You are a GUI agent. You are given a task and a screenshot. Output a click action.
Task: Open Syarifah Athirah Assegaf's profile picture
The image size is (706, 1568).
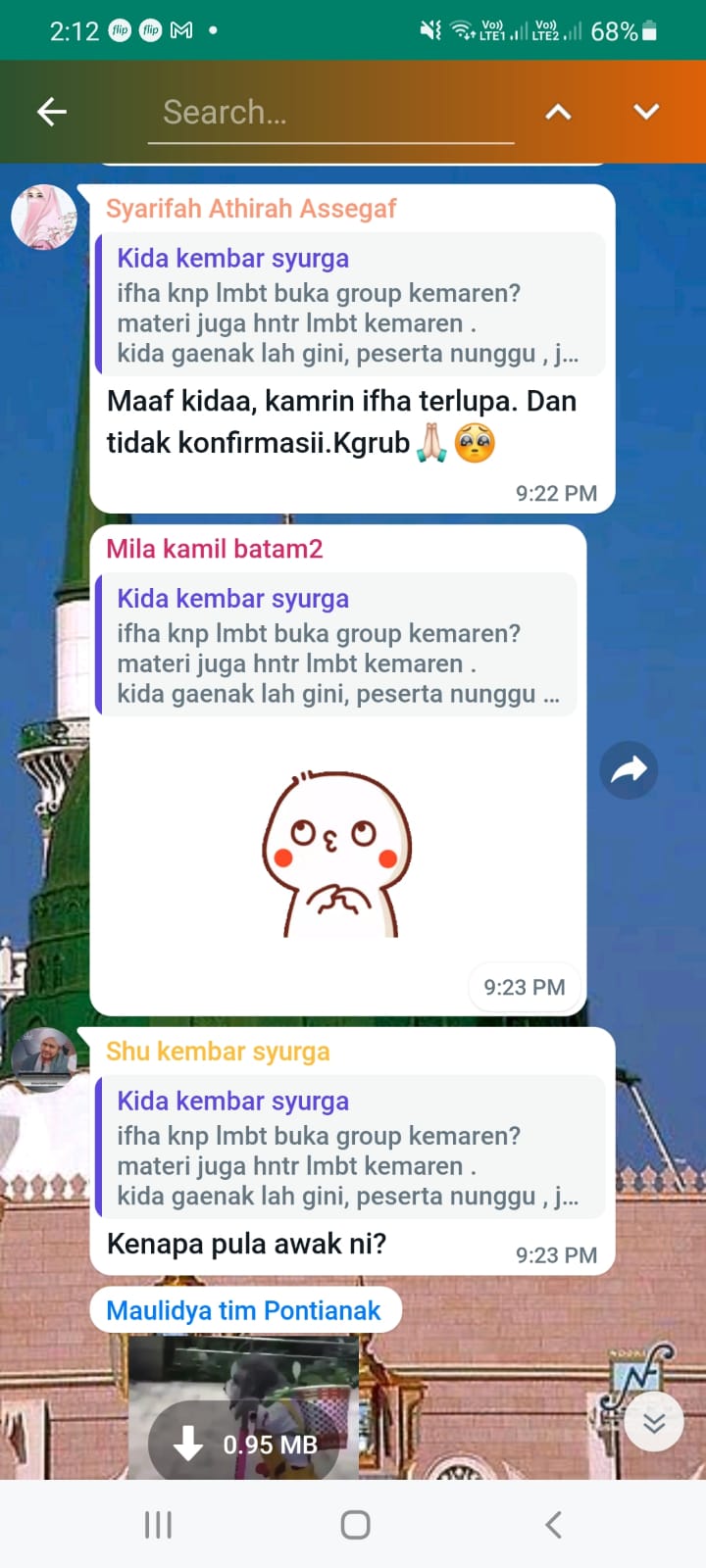tap(44, 217)
